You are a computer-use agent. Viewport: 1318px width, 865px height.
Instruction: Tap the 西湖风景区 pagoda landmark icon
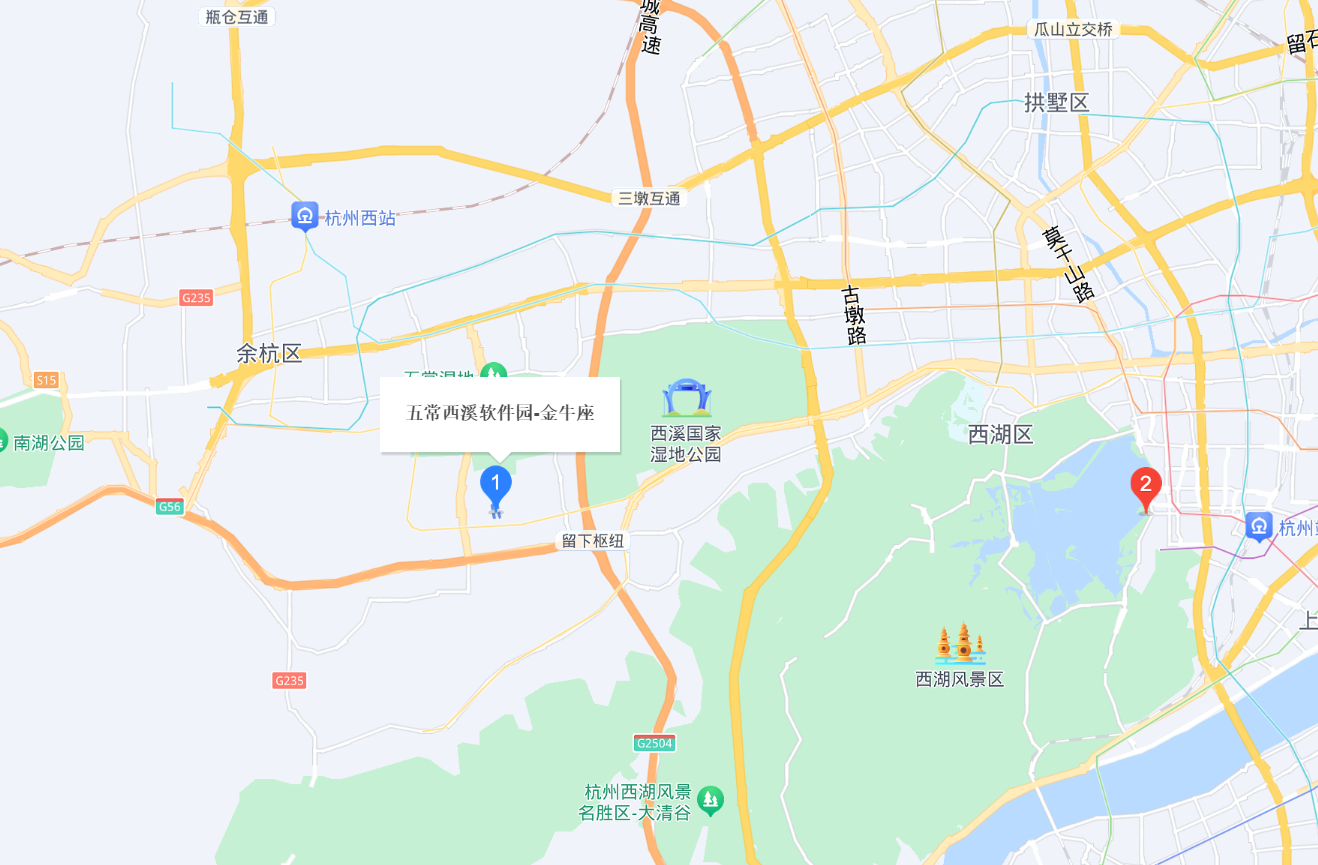tap(960, 644)
